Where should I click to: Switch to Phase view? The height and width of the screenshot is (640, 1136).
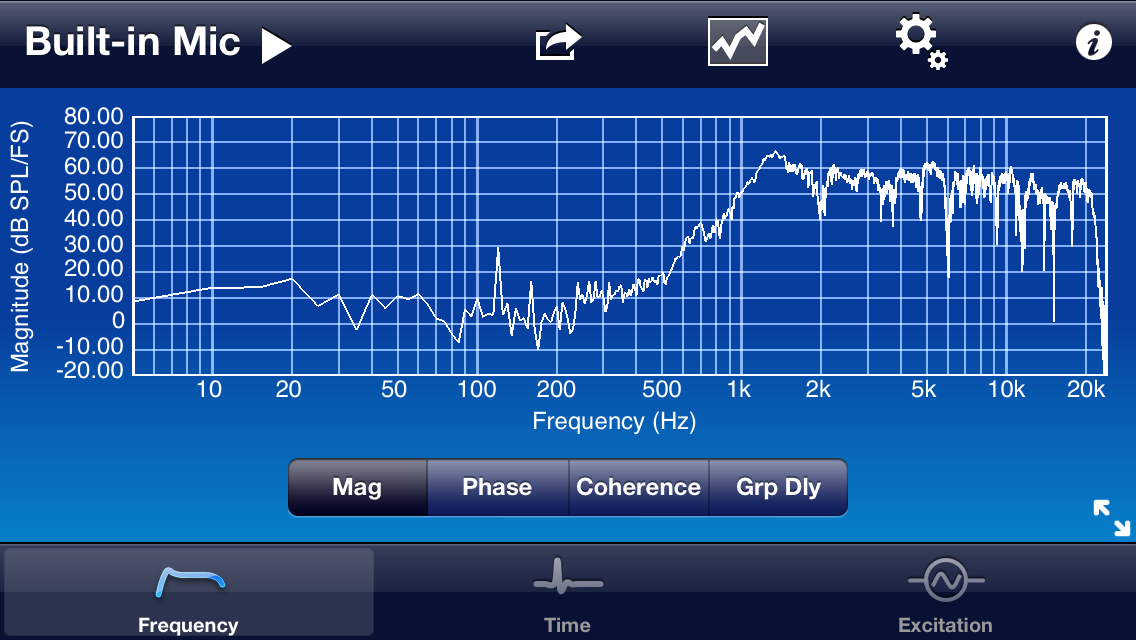497,488
